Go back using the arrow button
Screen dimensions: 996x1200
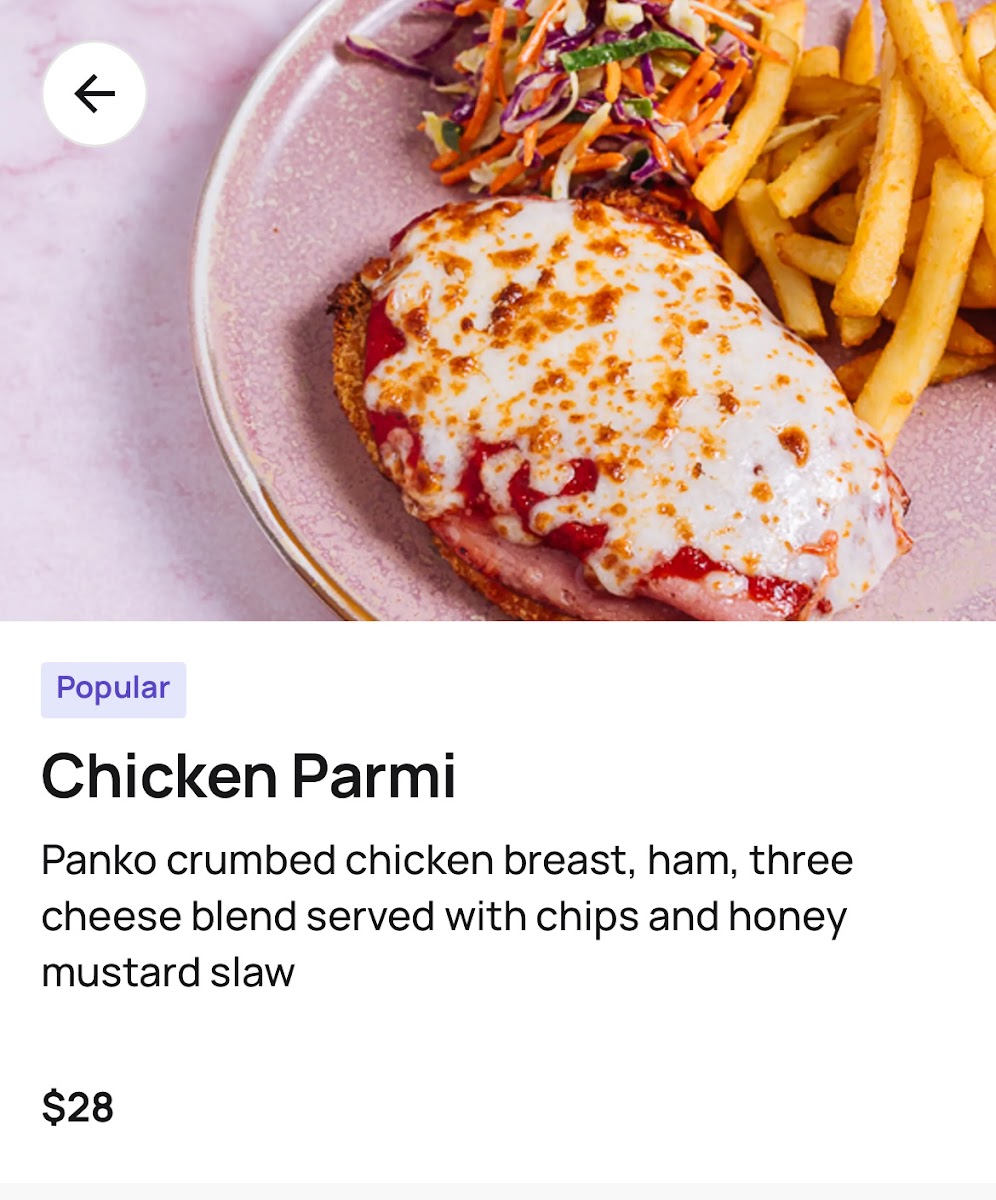point(95,94)
